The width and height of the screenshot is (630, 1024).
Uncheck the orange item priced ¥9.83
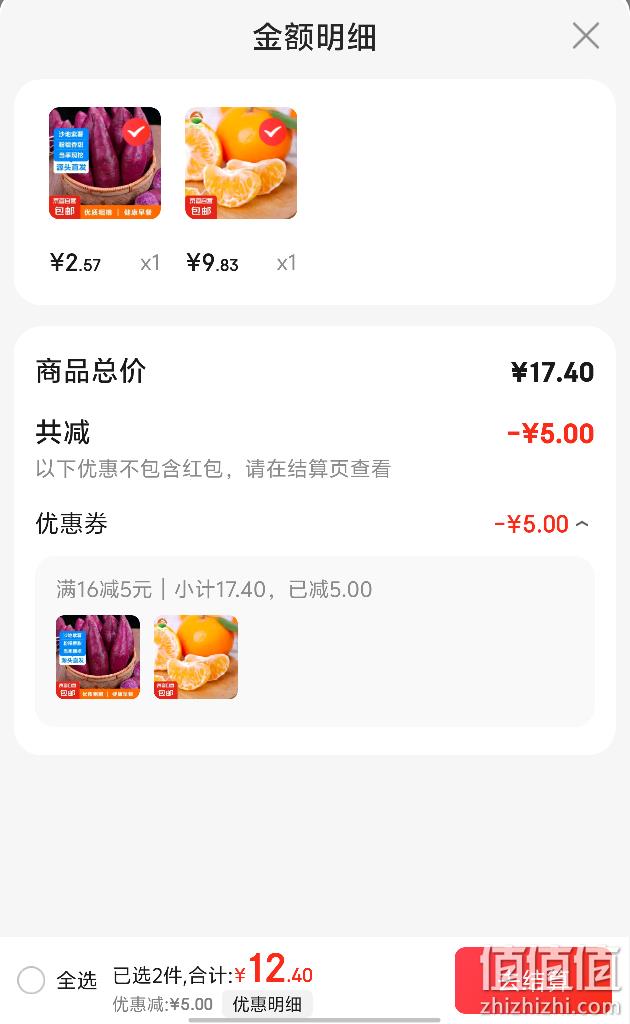coord(272,133)
